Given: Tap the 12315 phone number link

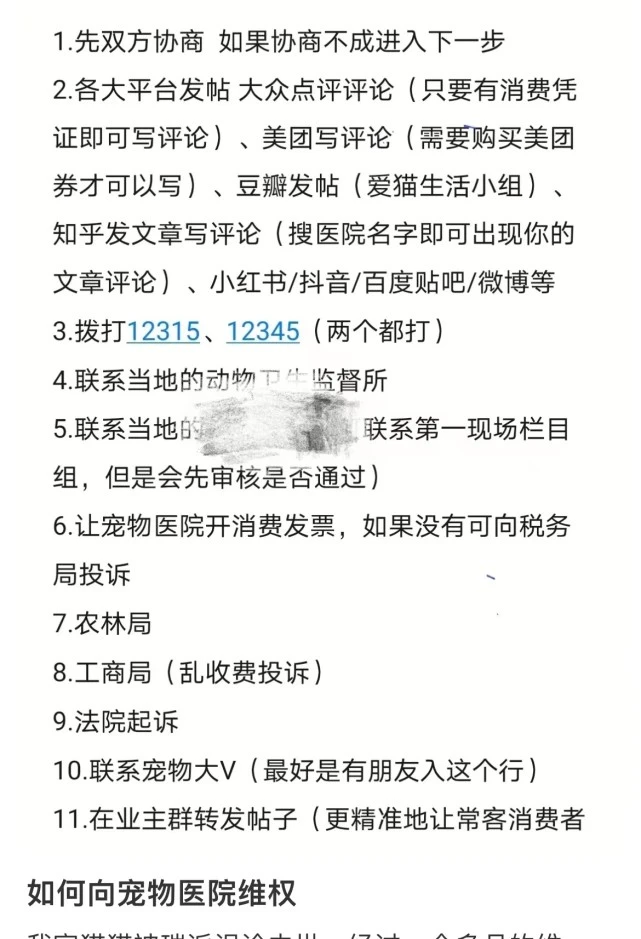Looking at the screenshot, I should 164,331.
